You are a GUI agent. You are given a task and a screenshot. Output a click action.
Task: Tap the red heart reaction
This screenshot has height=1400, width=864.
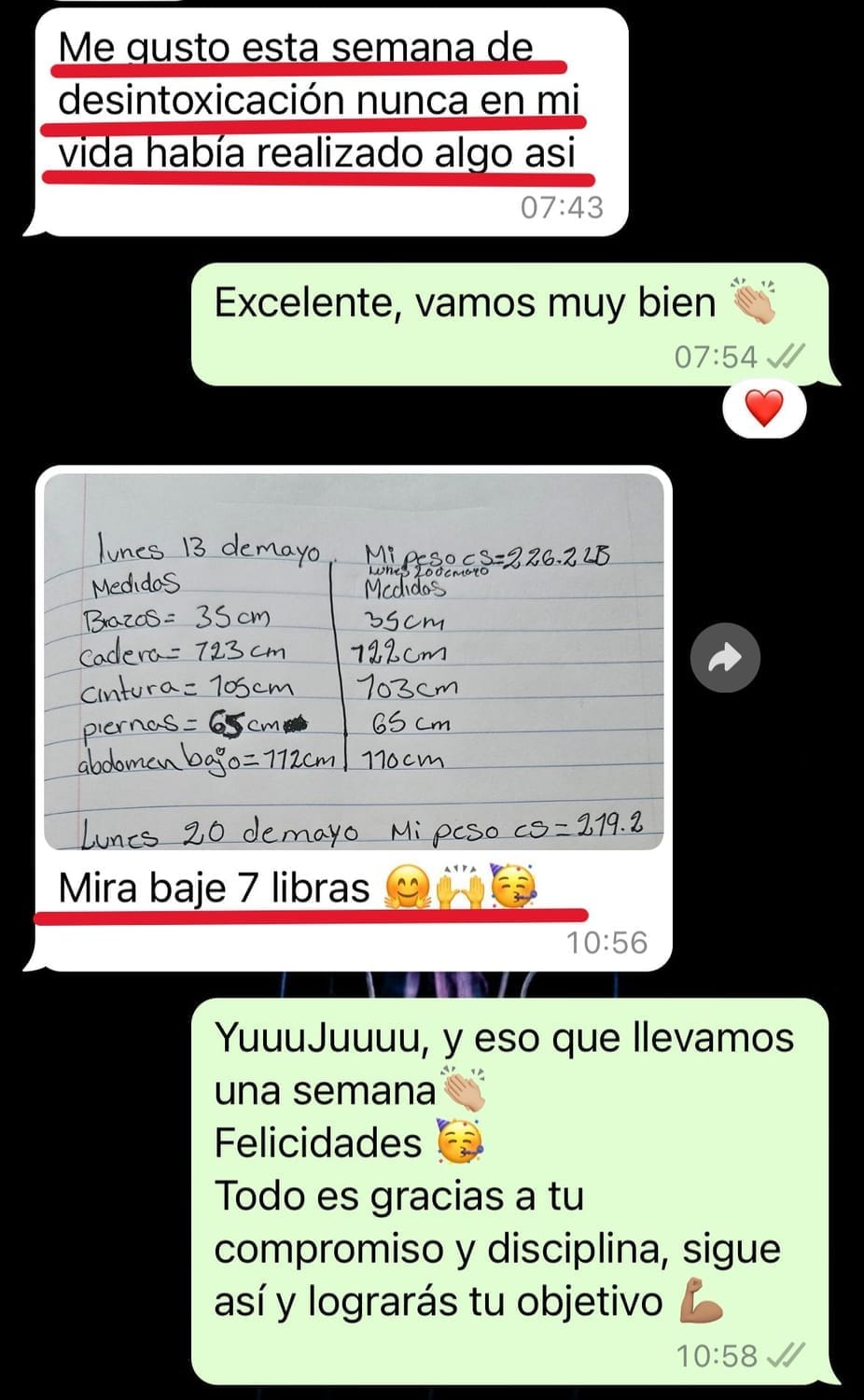click(x=764, y=409)
